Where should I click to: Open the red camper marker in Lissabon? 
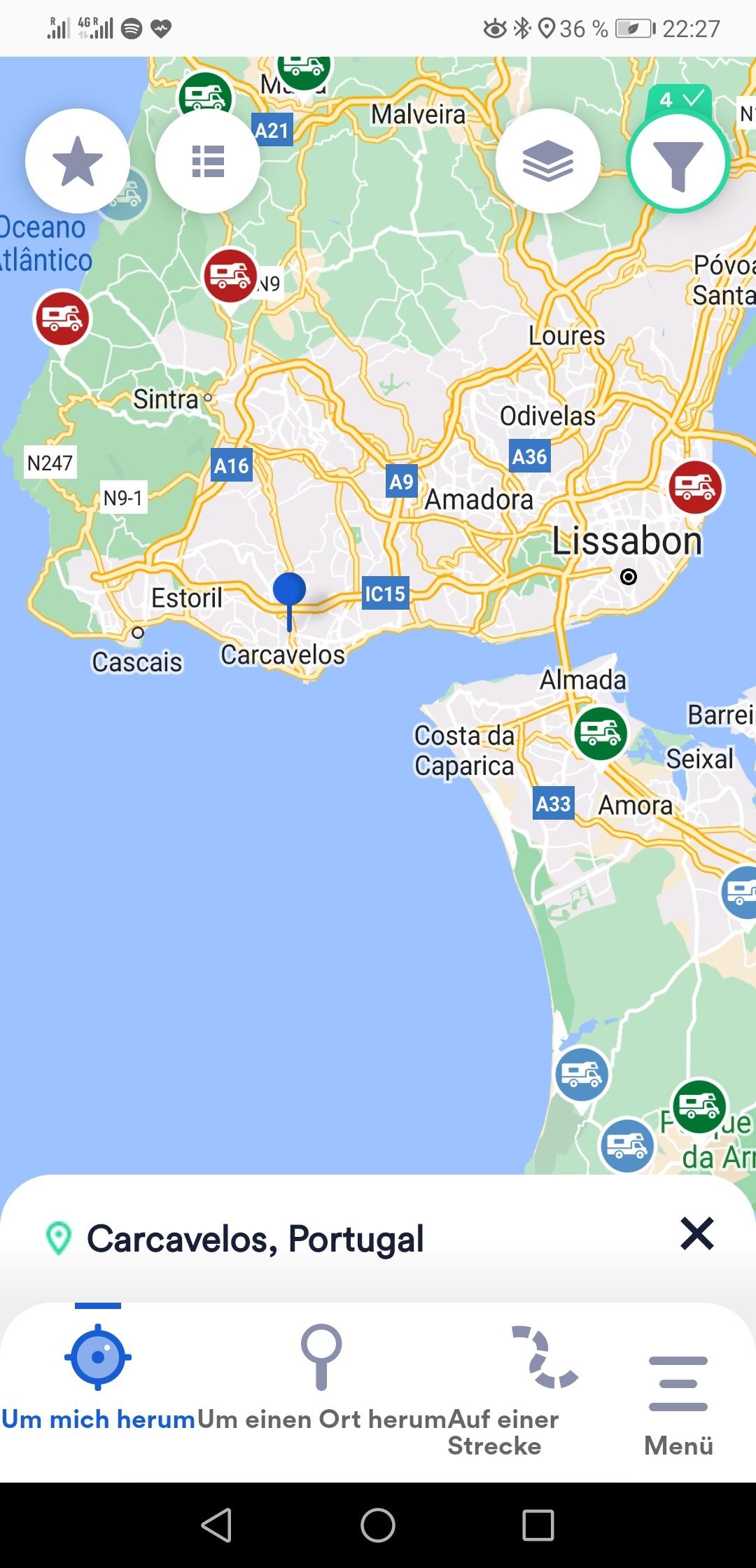click(695, 486)
